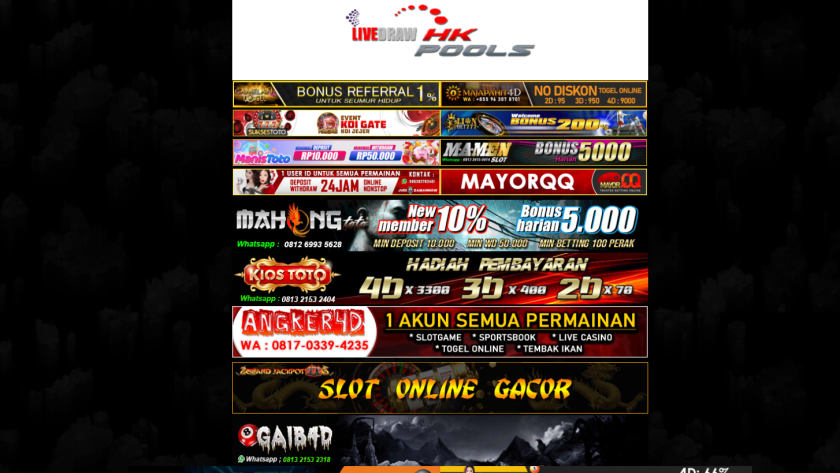Open the Majapahit4D No Diskon banner

click(543, 94)
